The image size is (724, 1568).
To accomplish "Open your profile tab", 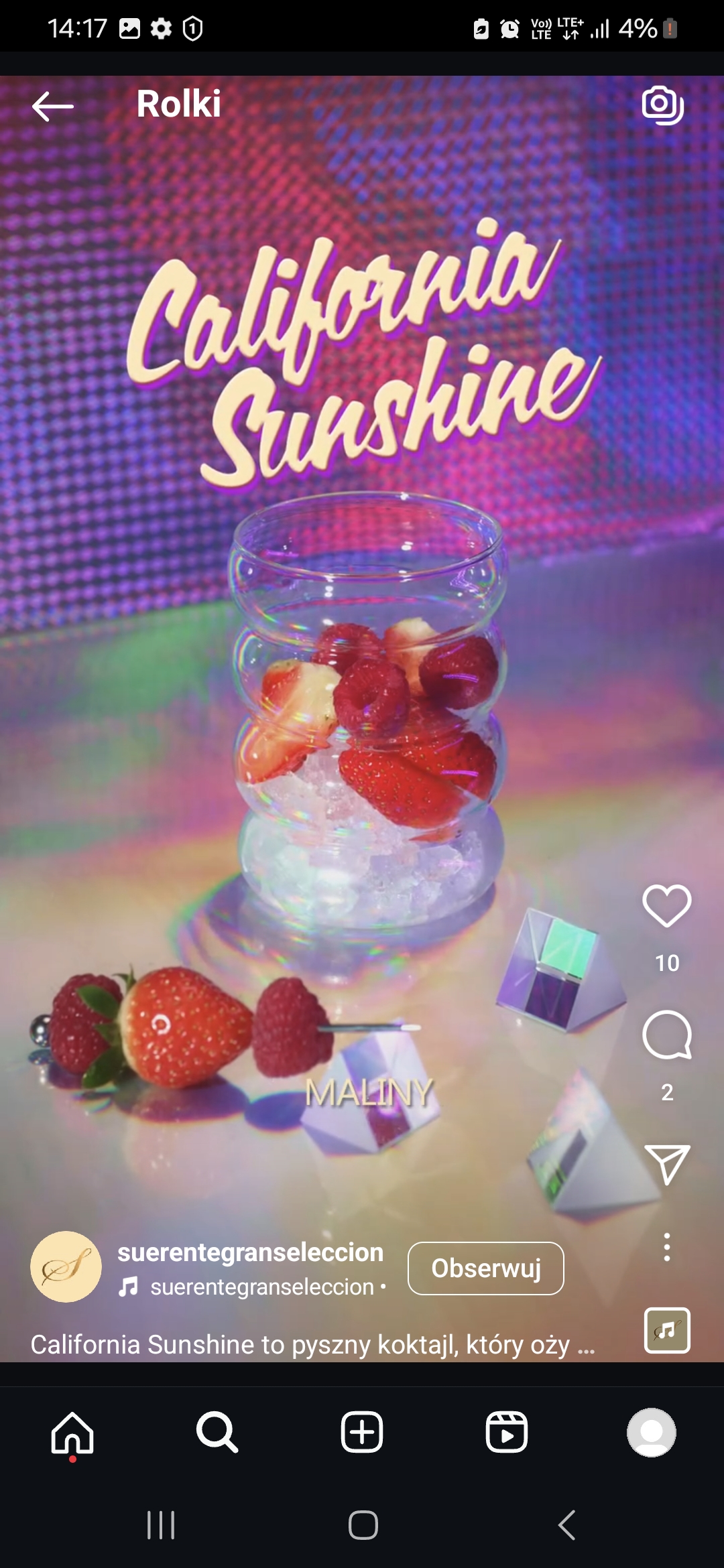I will 651,1433.
